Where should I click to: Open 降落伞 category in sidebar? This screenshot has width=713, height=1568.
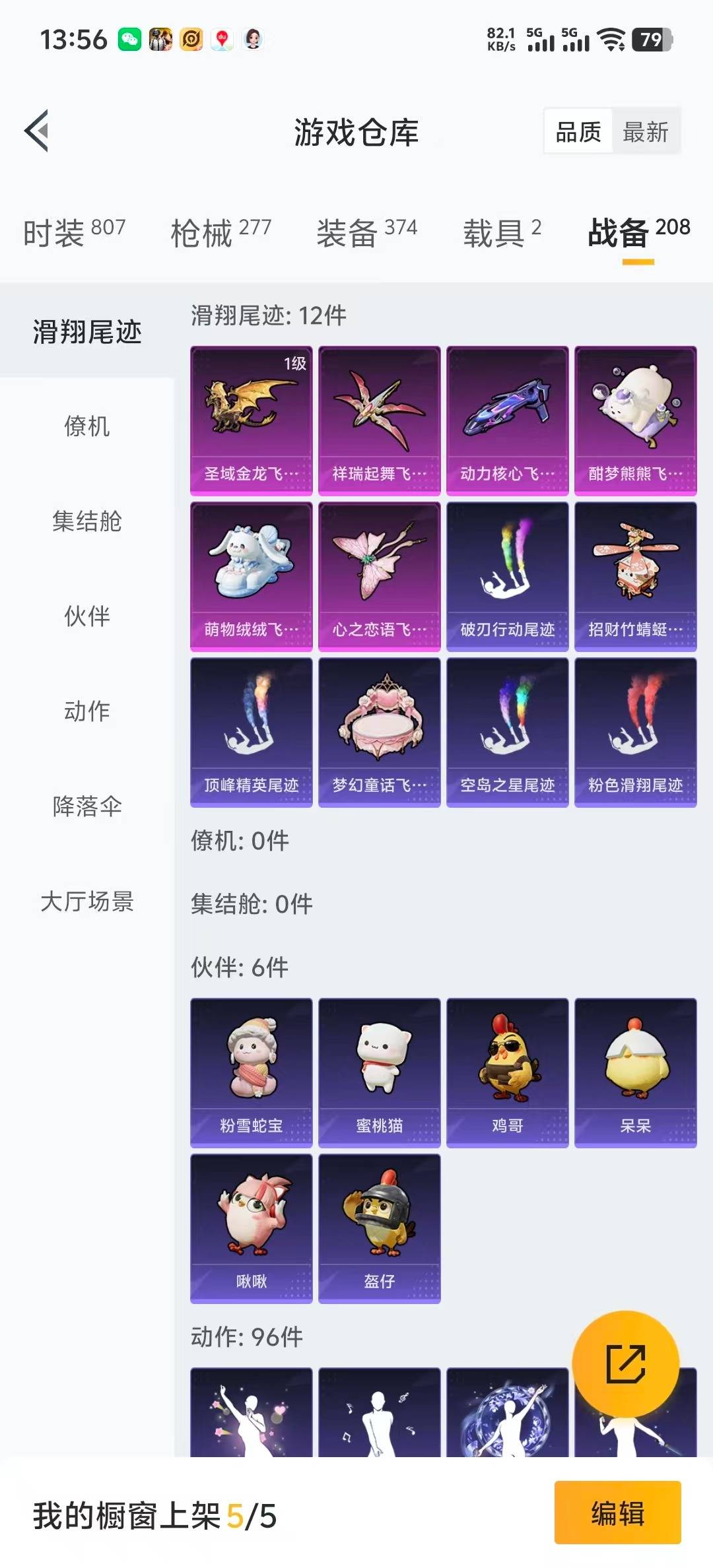point(86,806)
